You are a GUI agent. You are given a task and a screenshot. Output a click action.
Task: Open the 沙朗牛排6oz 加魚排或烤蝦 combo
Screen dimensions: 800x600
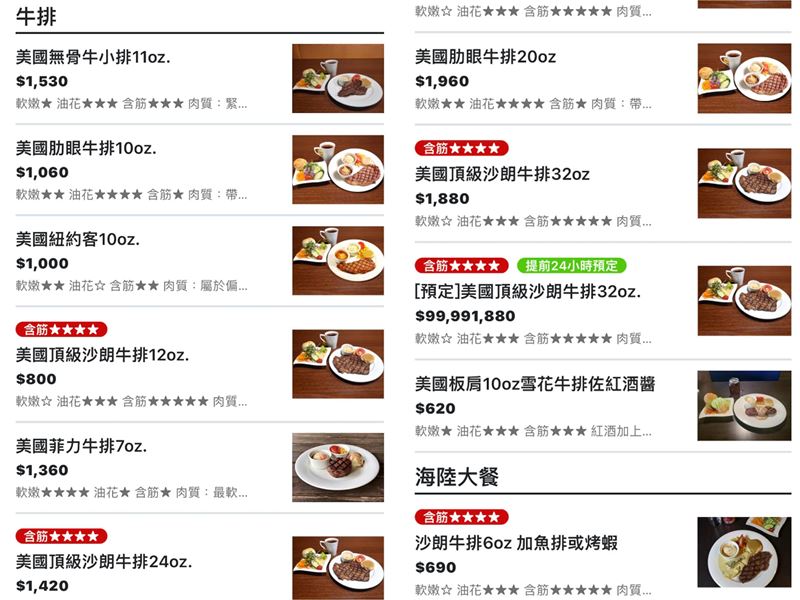tap(516, 543)
